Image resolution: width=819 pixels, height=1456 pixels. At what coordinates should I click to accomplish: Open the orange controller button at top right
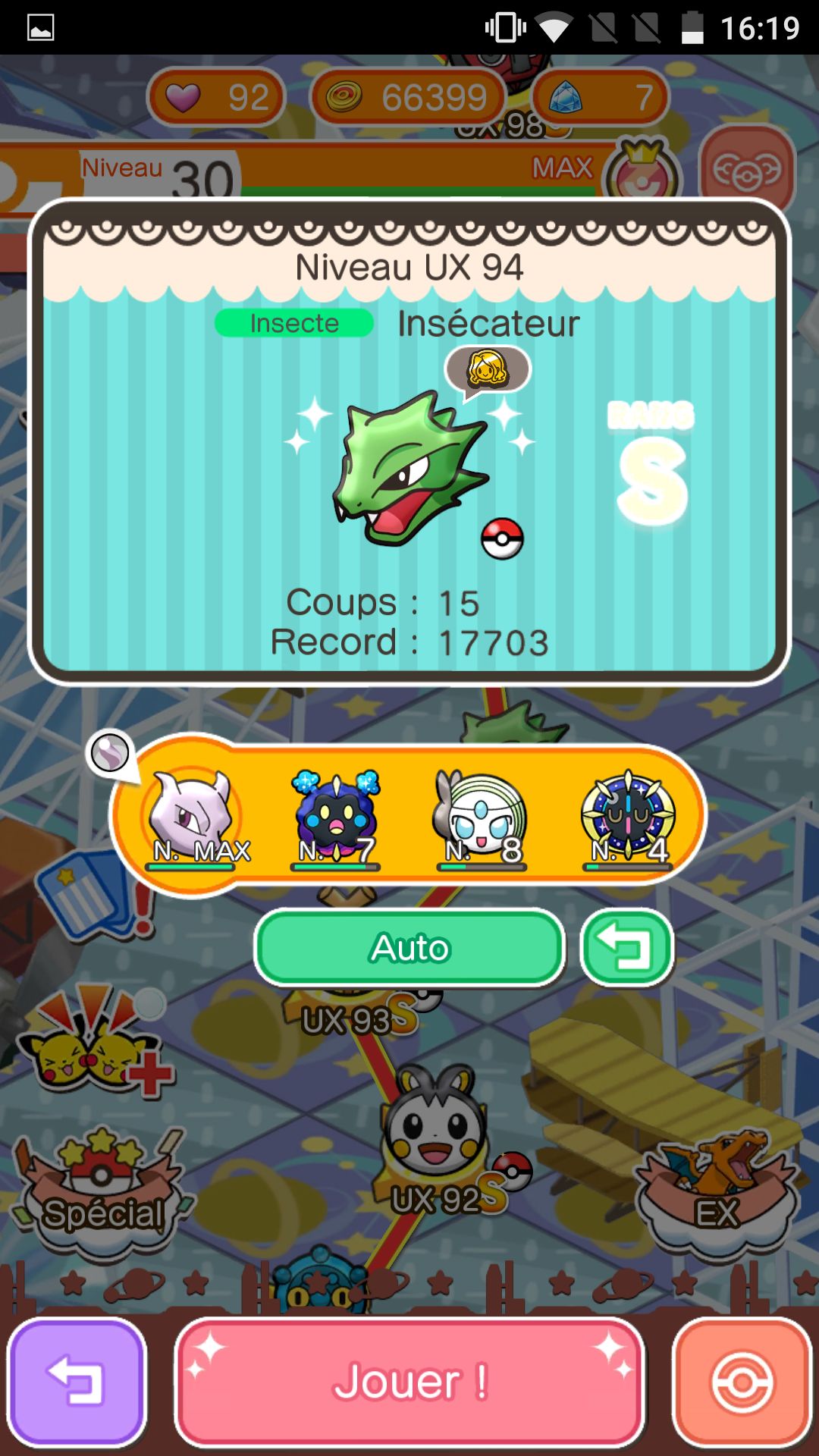click(x=747, y=171)
